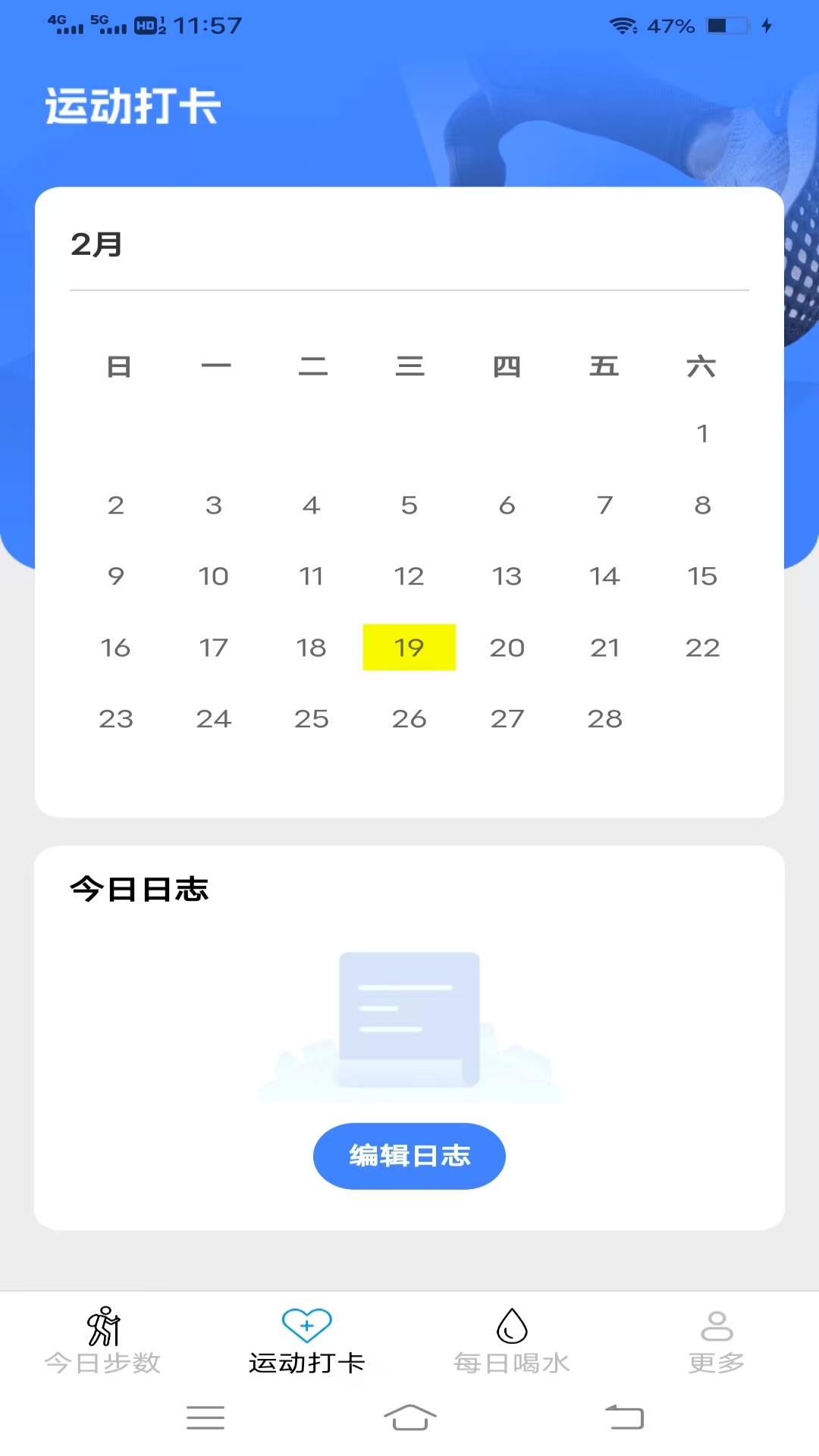Go to the 更多 tab
This screenshot has width=819, height=1456.
pyautogui.click(x=716, y=1341)
